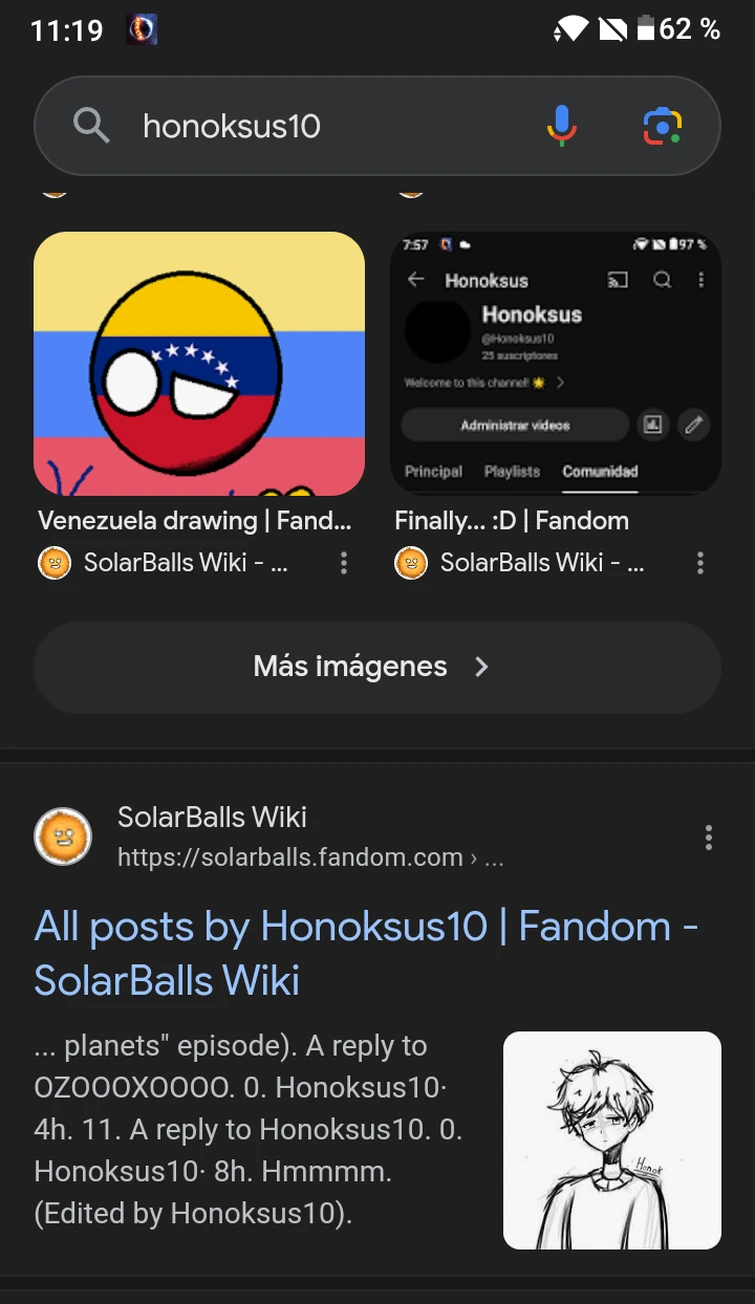Select the Venezuela drawing image result
755x1304 pixels.
click(x=199, y=363)
